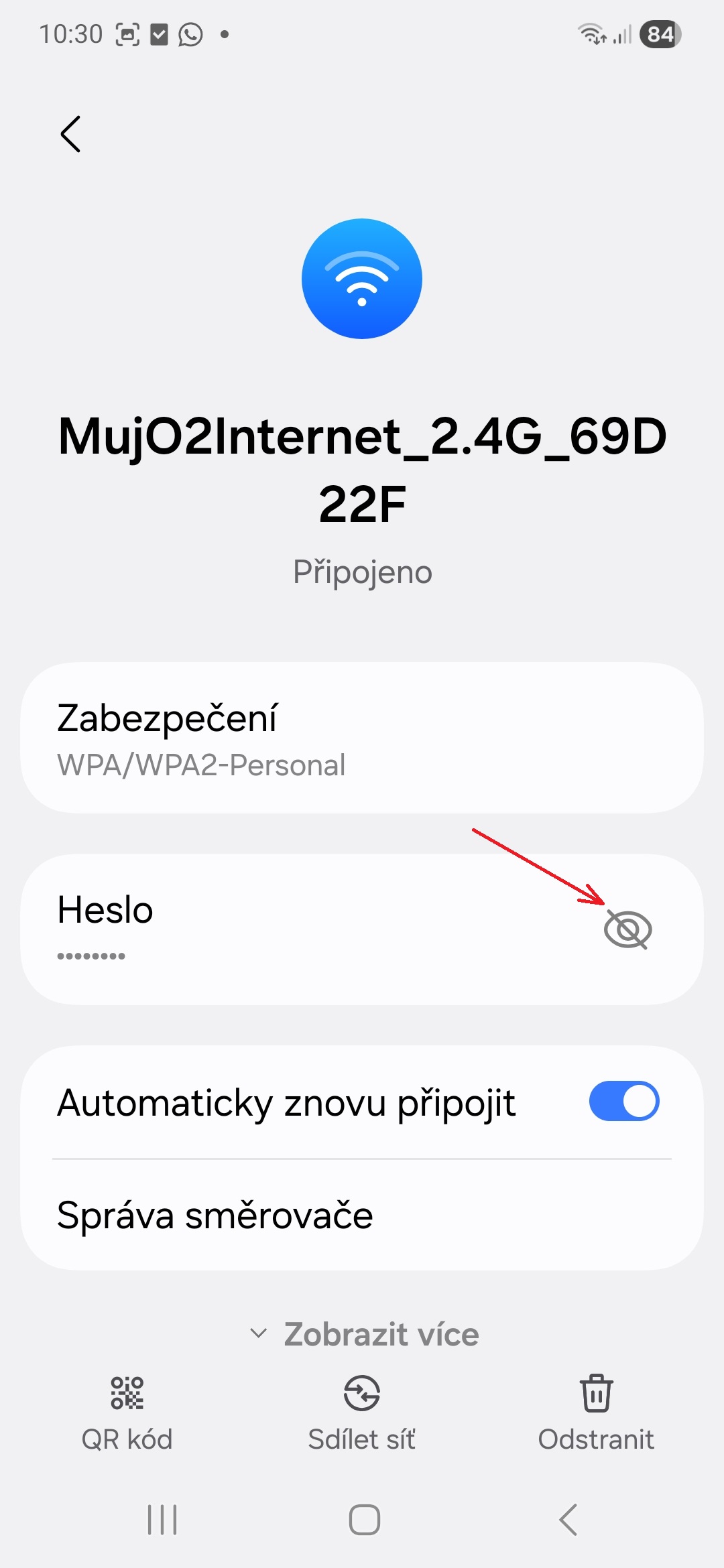Reveal the Wi-Fi password with the eye icon
The height and width of the screenshot is (1568, 724).
[x=627, y=929]
